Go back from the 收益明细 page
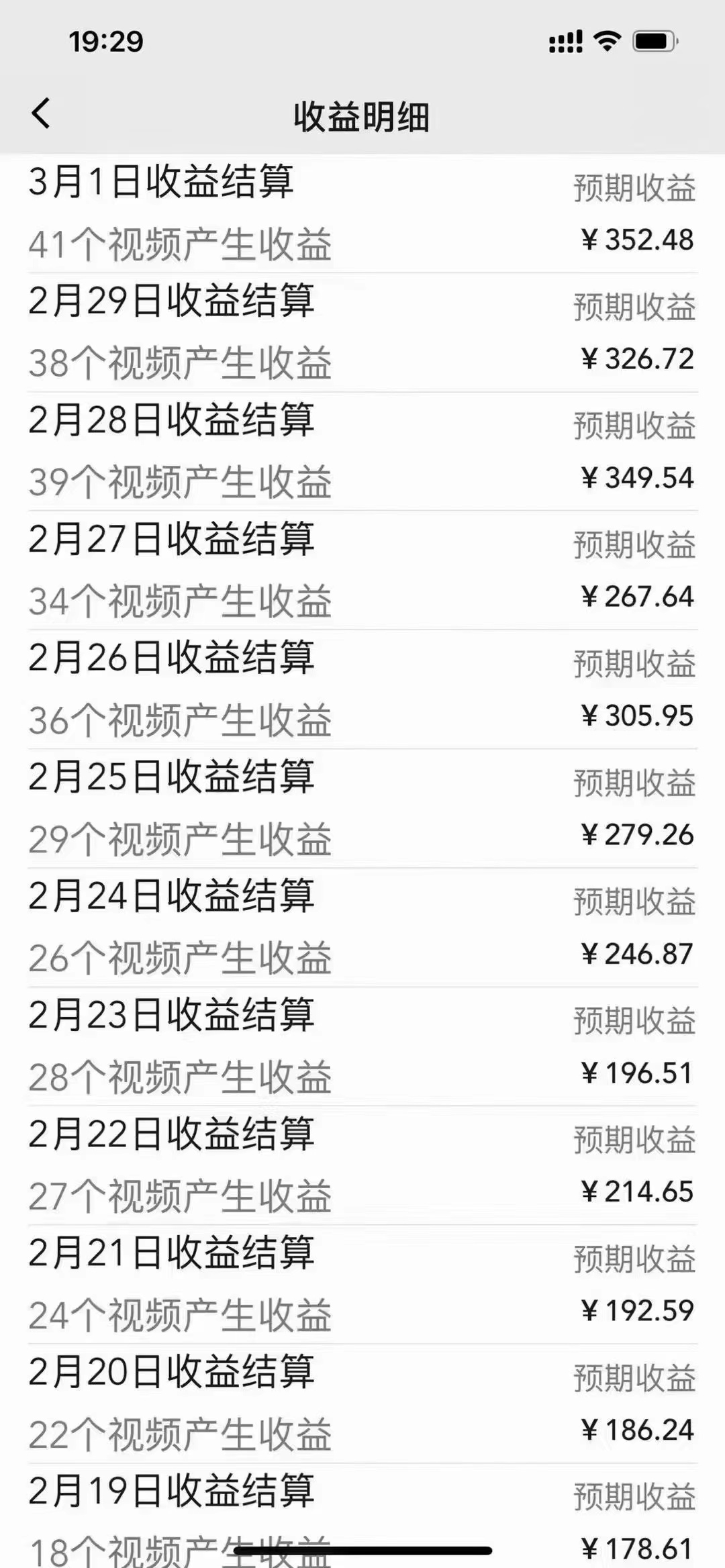The image size is (725, 1568). [x=41, y=113]
